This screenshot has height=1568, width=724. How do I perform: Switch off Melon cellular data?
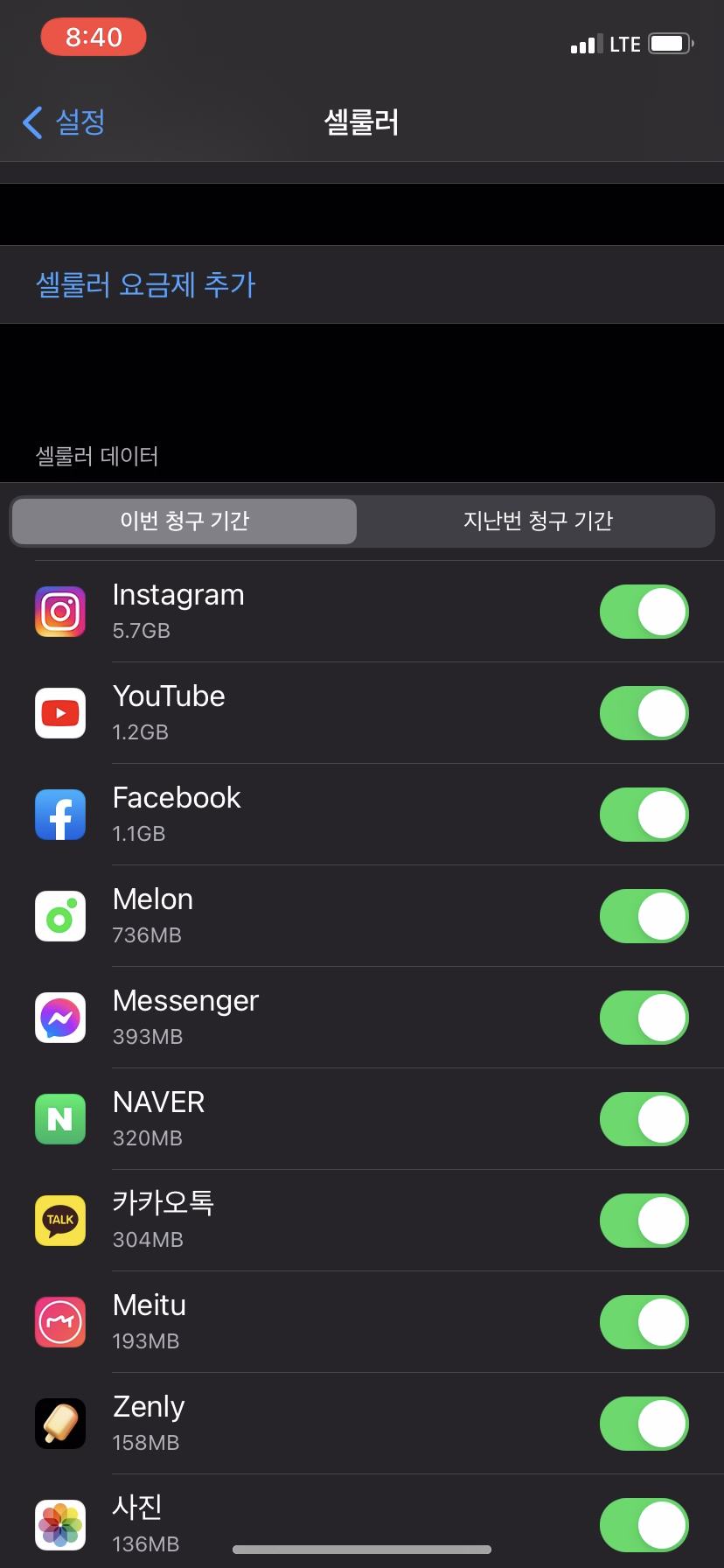[644, 916]
